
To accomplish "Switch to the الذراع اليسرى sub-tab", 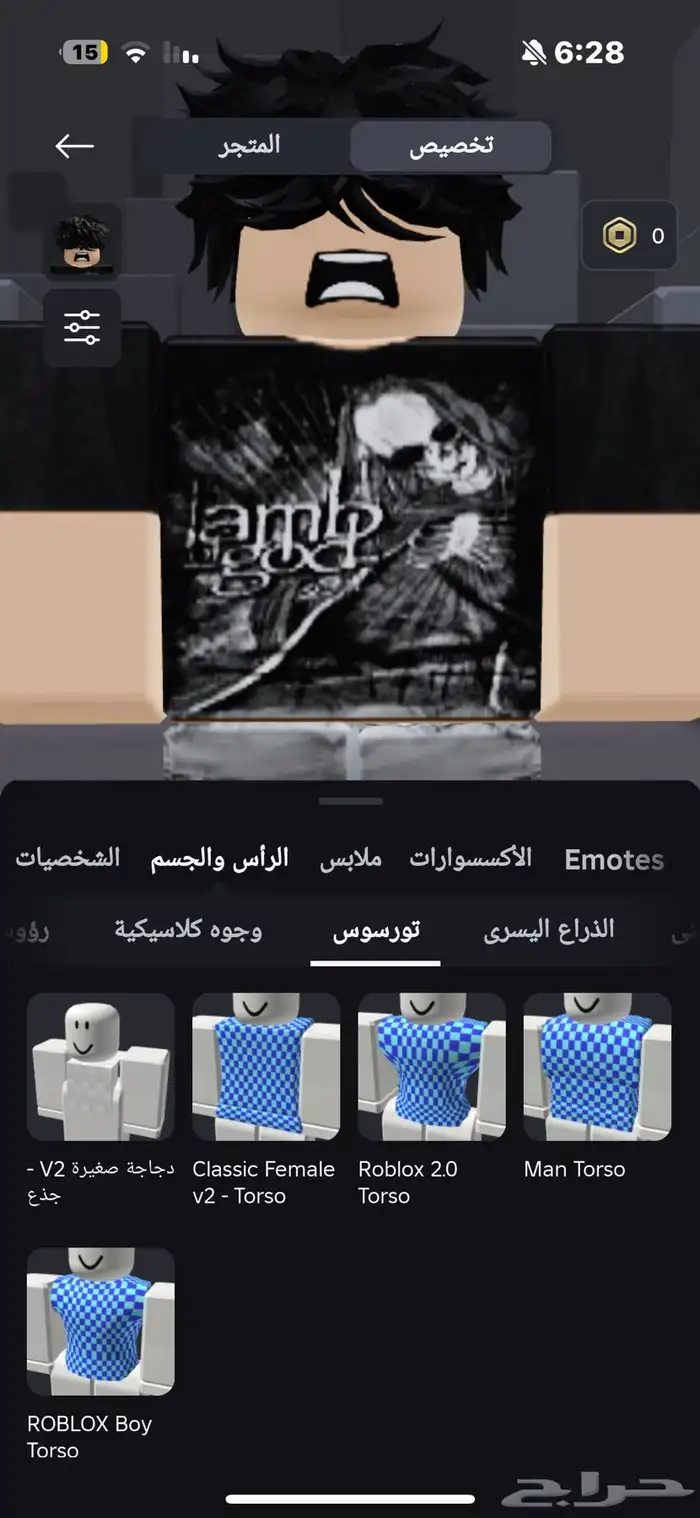I will point(548,932).
